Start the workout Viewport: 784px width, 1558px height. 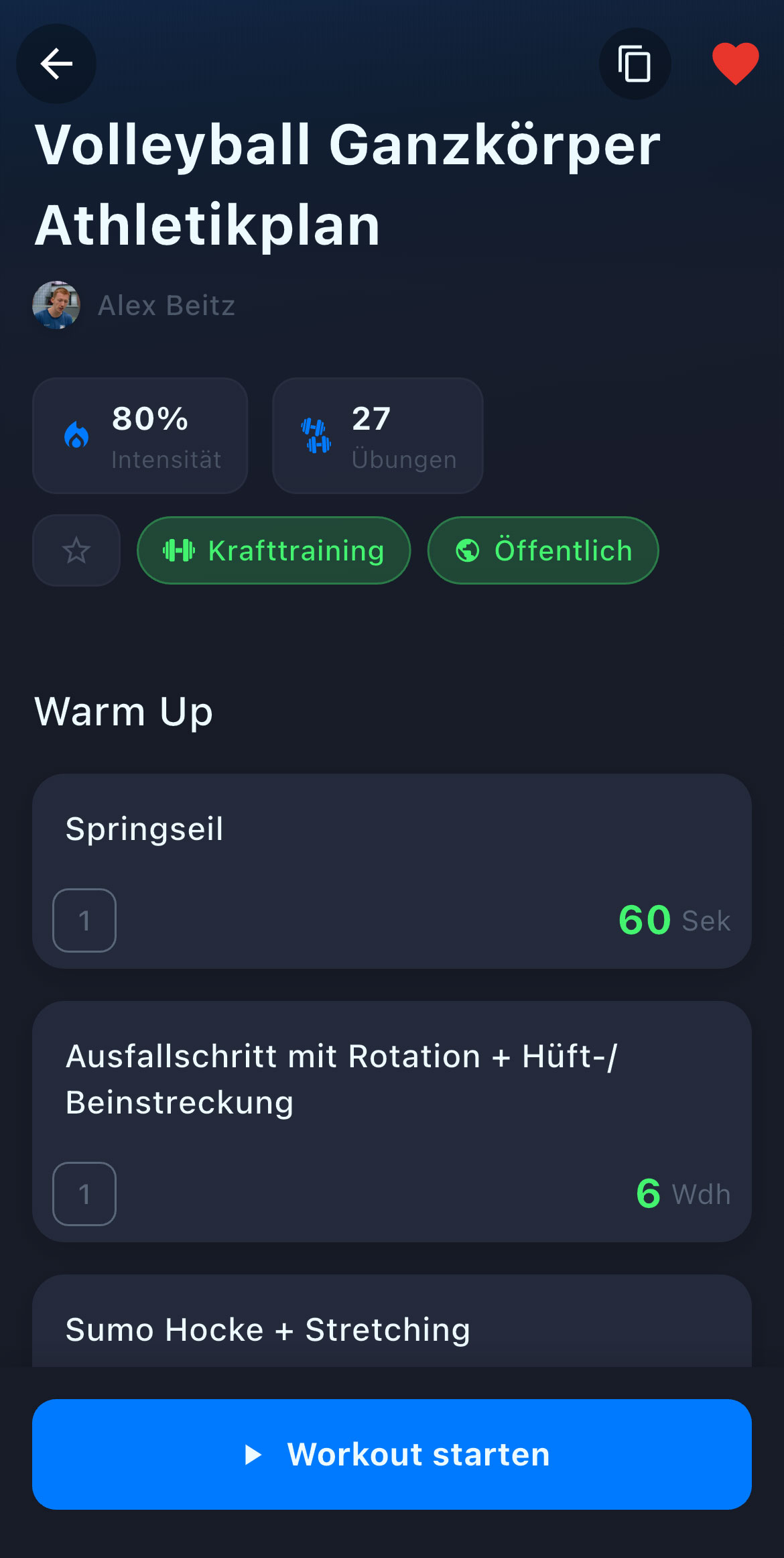391,1454
